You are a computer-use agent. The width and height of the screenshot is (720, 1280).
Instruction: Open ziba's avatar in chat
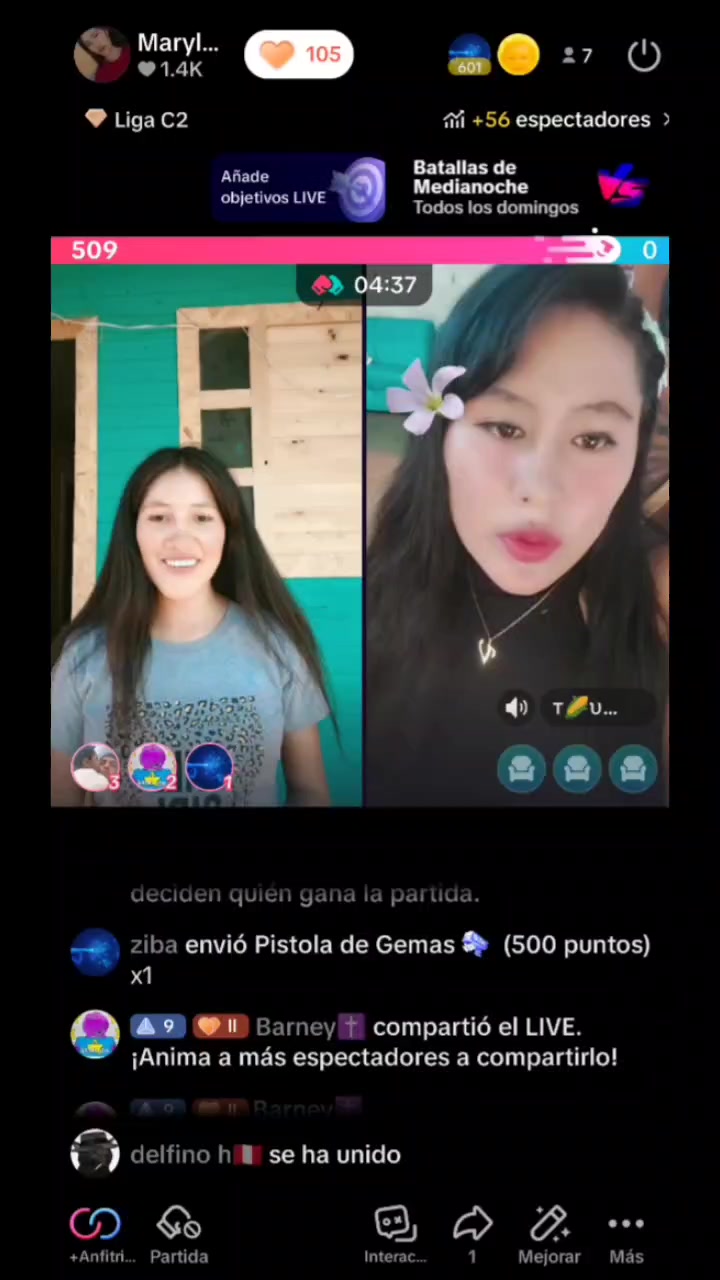click(95, 951)
